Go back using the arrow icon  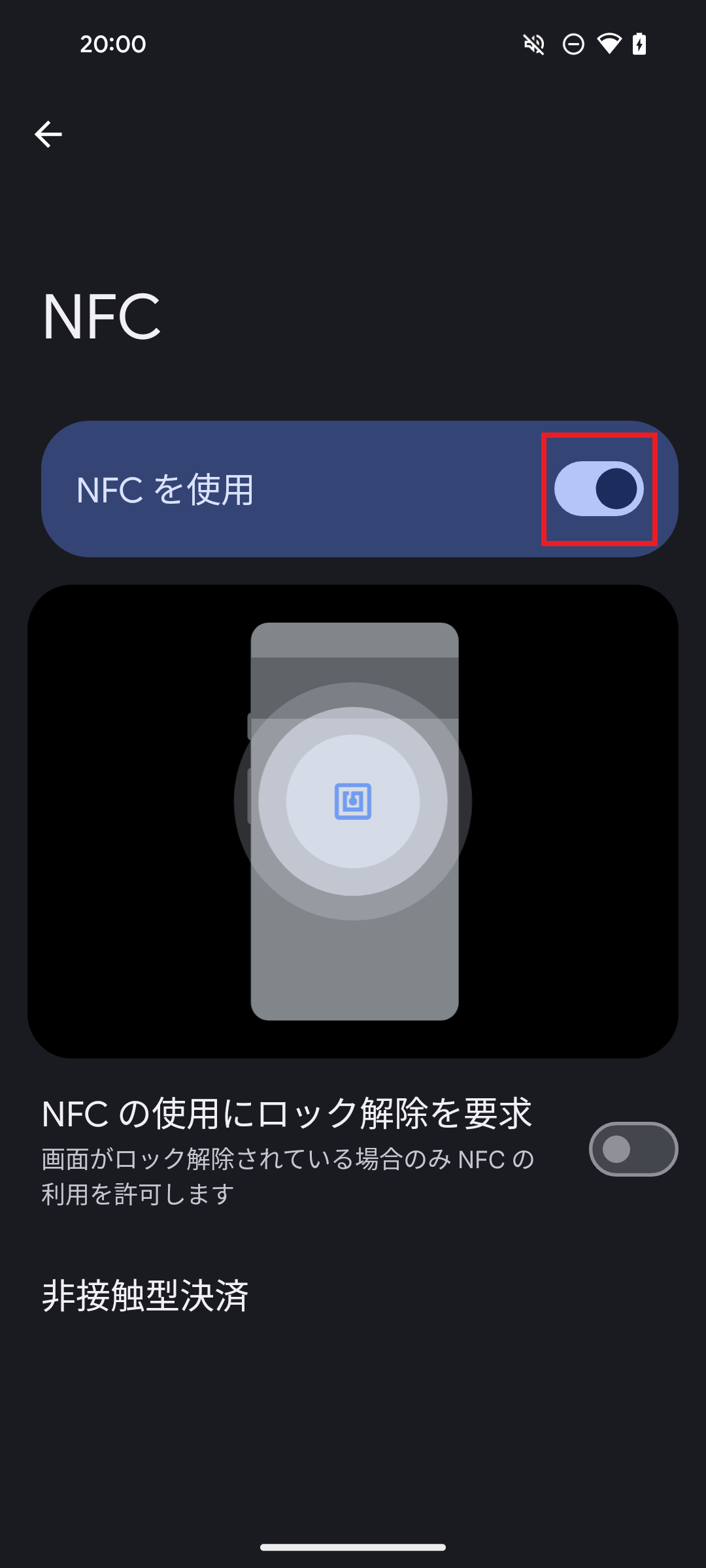click(48, 135)
